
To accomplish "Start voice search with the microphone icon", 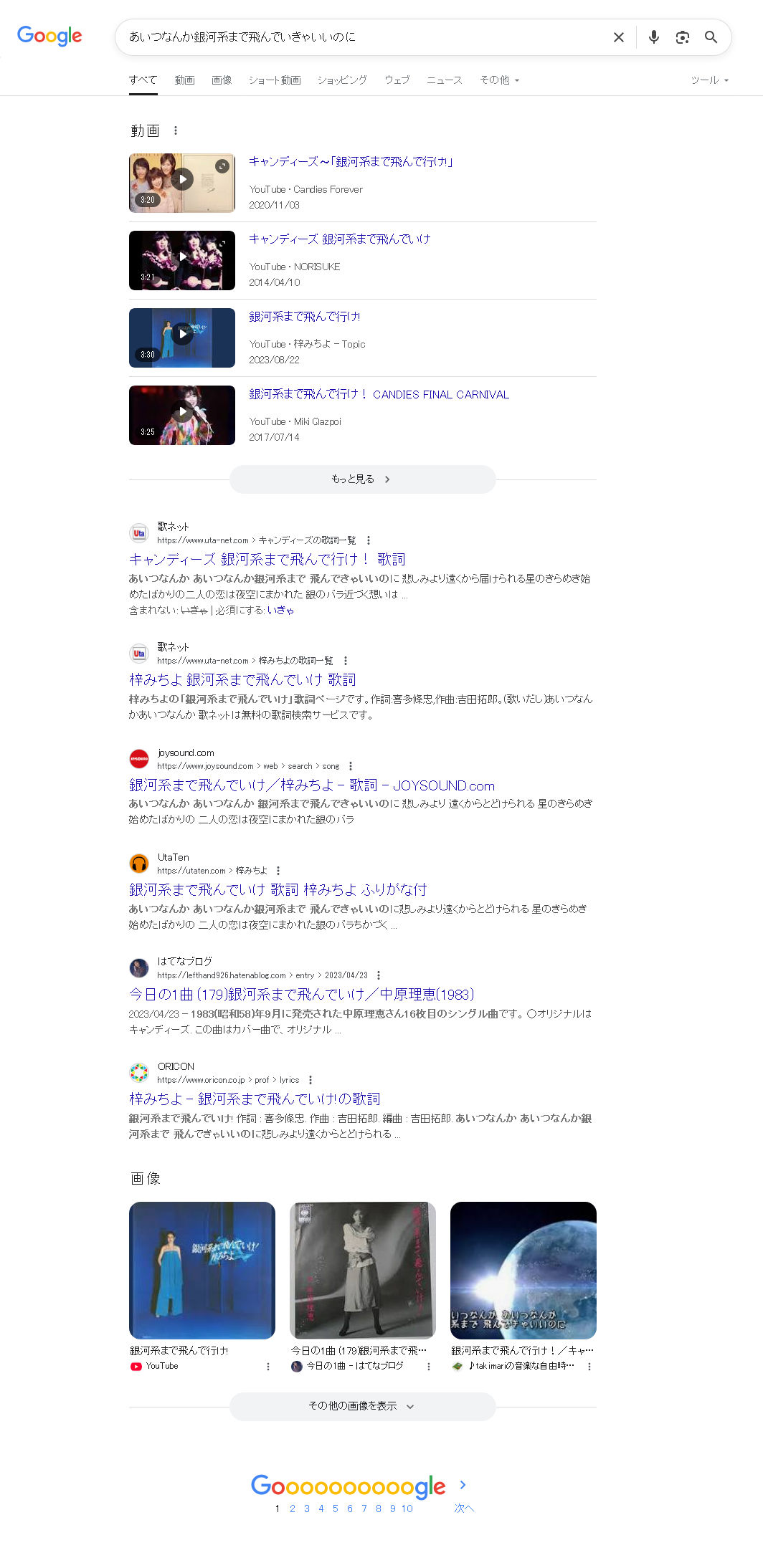I will [x=653, y=37].
